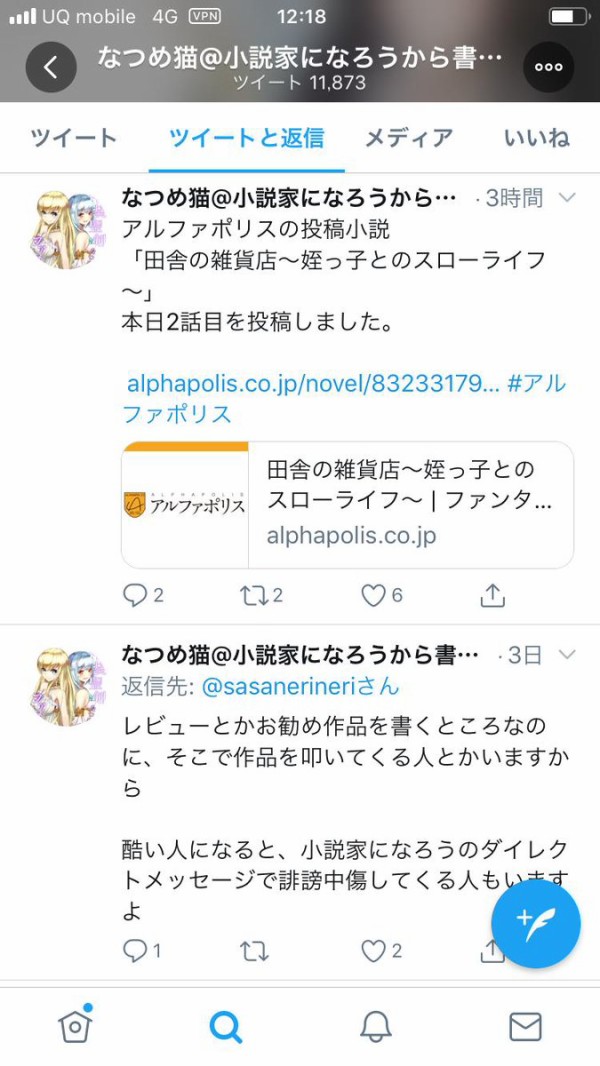Open the search tab in bottom navigation
This screenshot has height=1066, width=600.
click(x=225, y=1026)
